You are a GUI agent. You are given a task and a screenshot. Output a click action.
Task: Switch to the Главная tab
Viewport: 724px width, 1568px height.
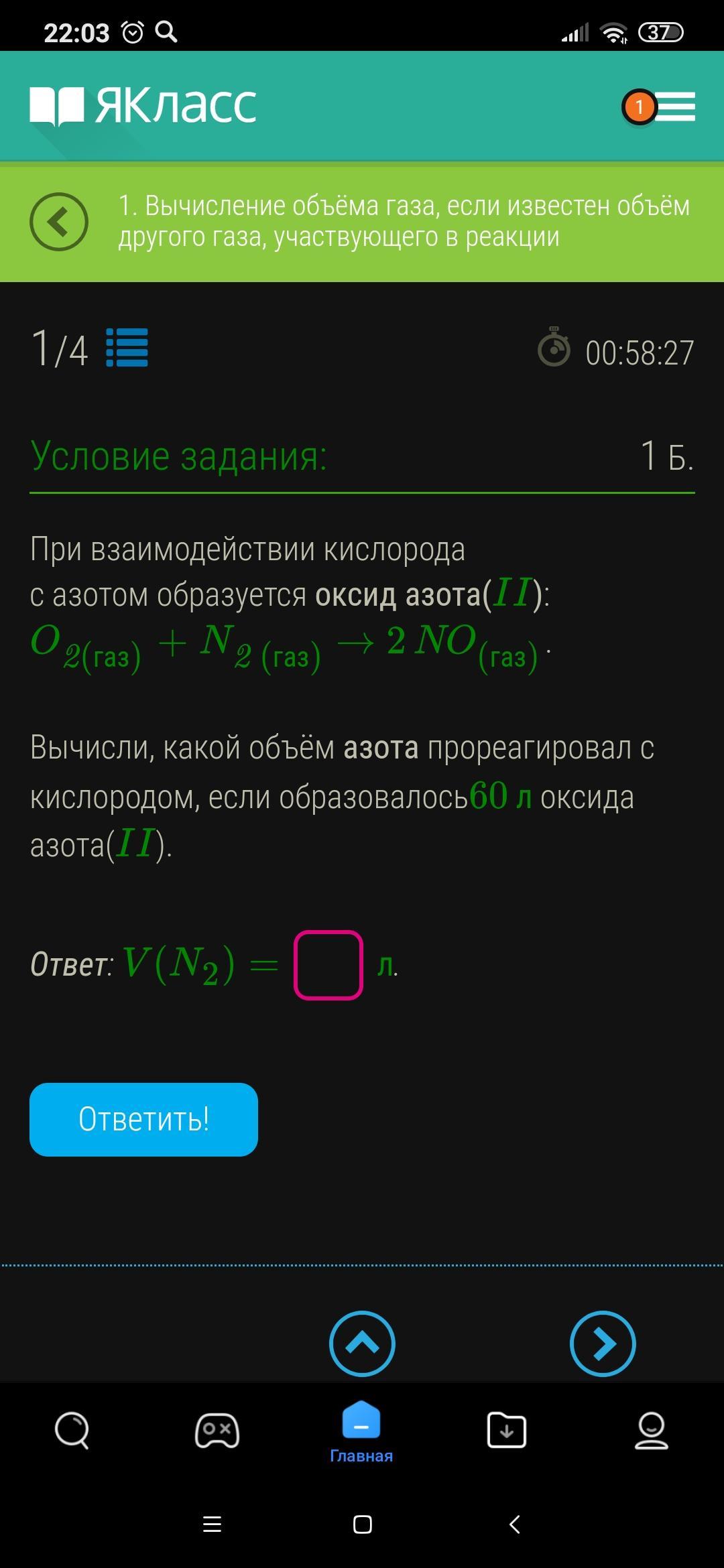coord(361,1433)
